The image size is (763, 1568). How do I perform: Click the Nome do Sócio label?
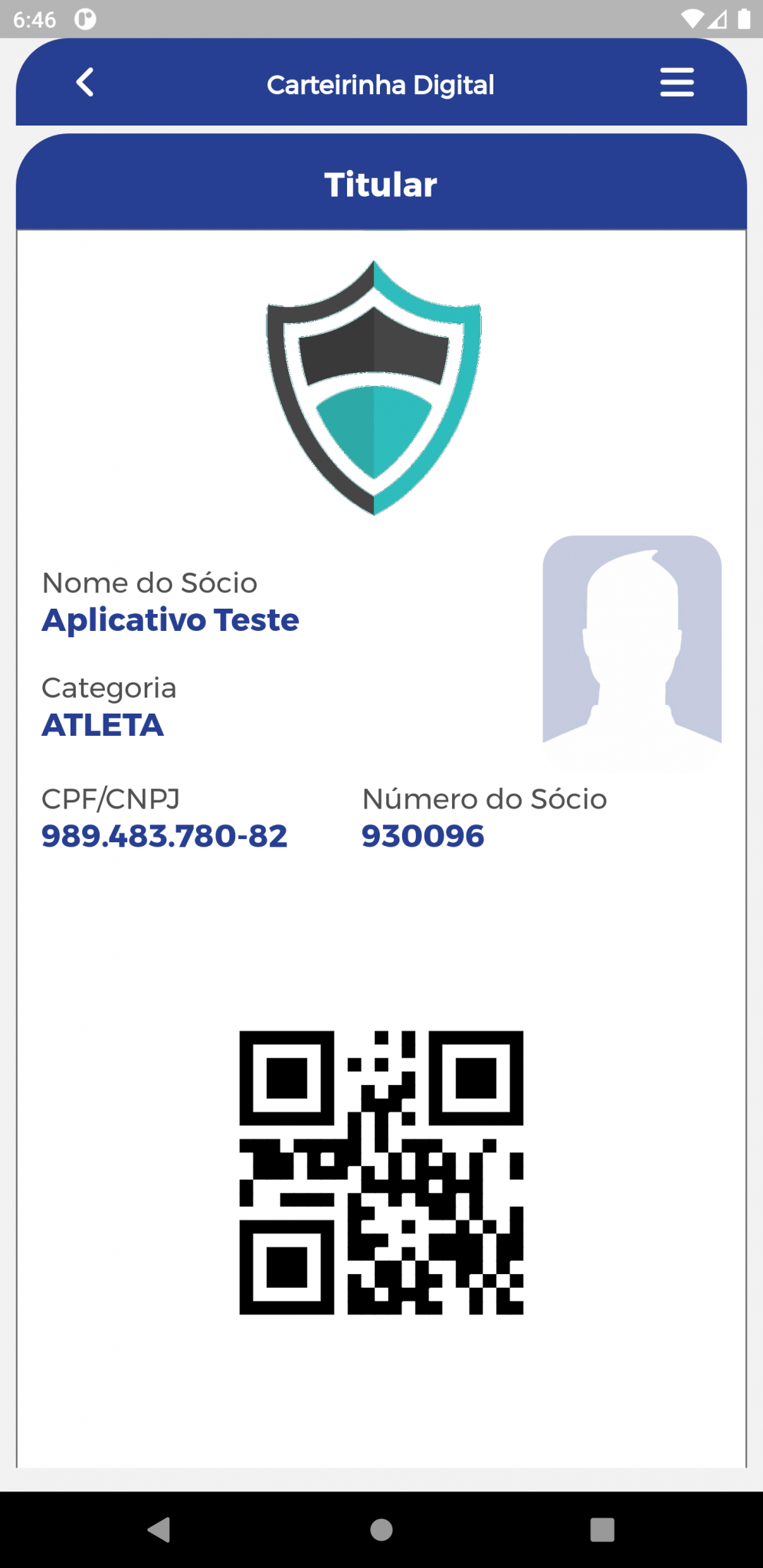[150, 583]
